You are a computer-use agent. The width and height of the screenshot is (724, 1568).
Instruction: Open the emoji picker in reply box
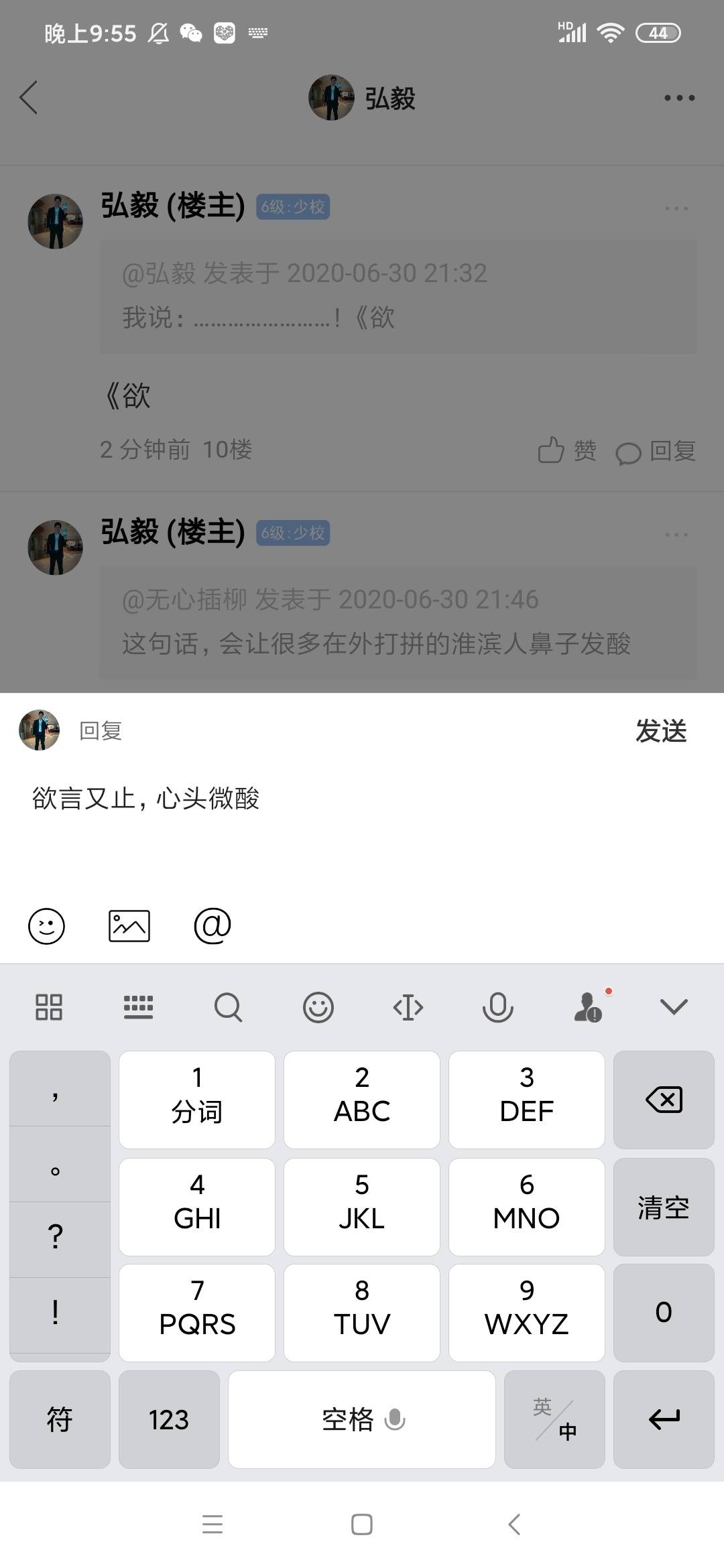46,926
